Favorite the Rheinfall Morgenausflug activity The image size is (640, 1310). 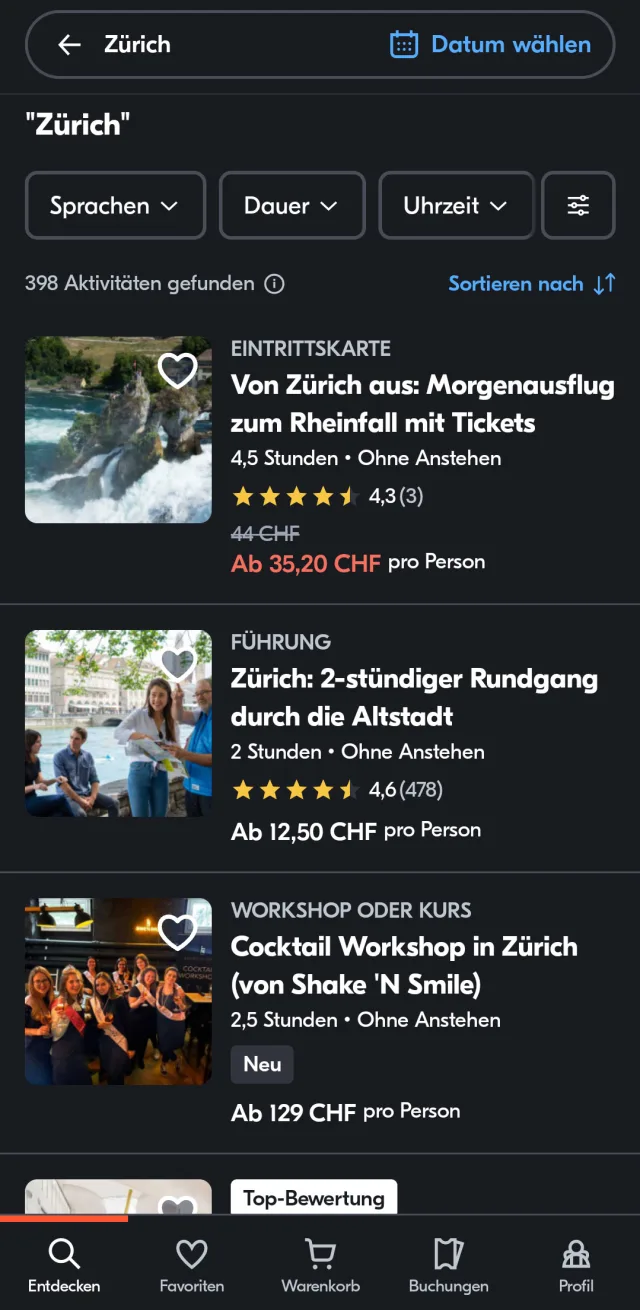178,370
